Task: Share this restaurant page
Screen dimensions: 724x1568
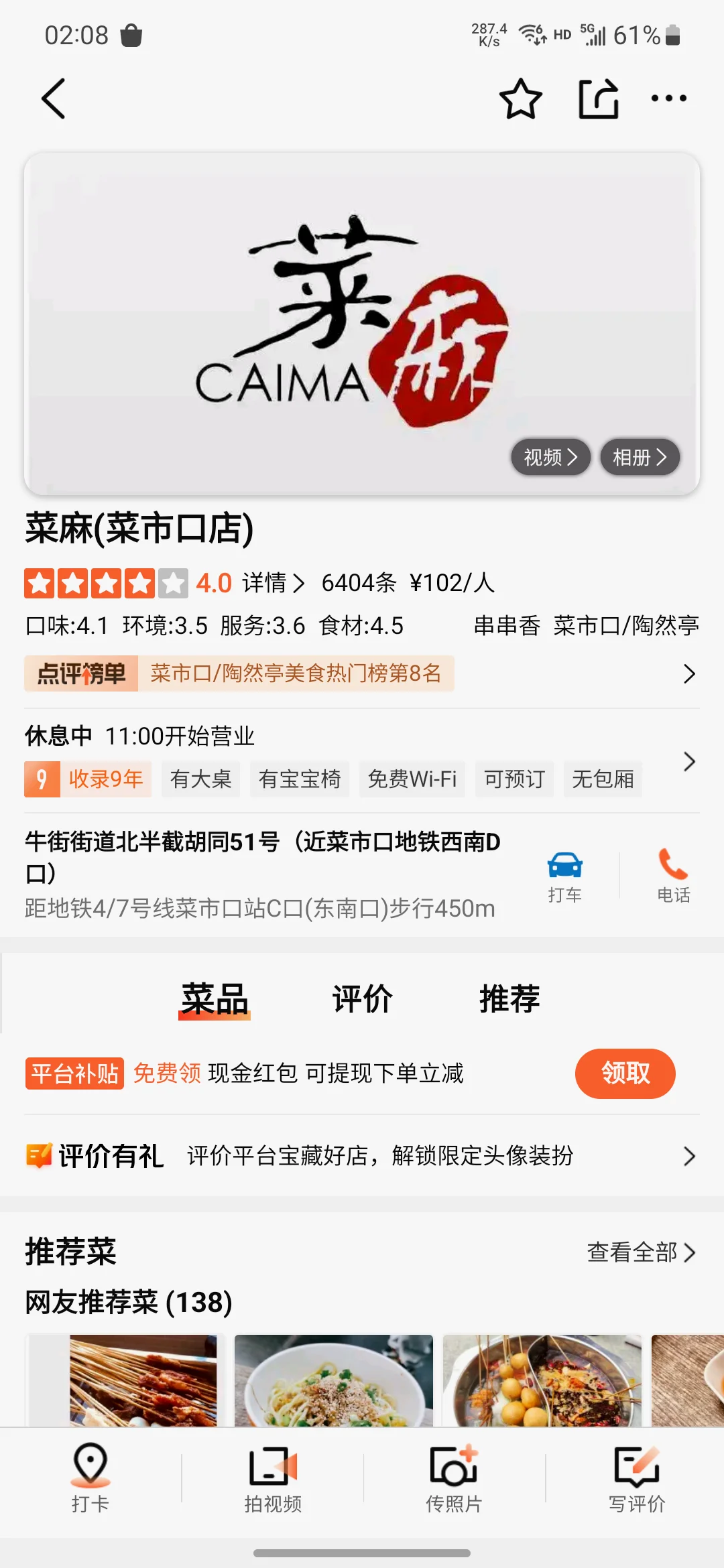Action: (x=598, y=99)
